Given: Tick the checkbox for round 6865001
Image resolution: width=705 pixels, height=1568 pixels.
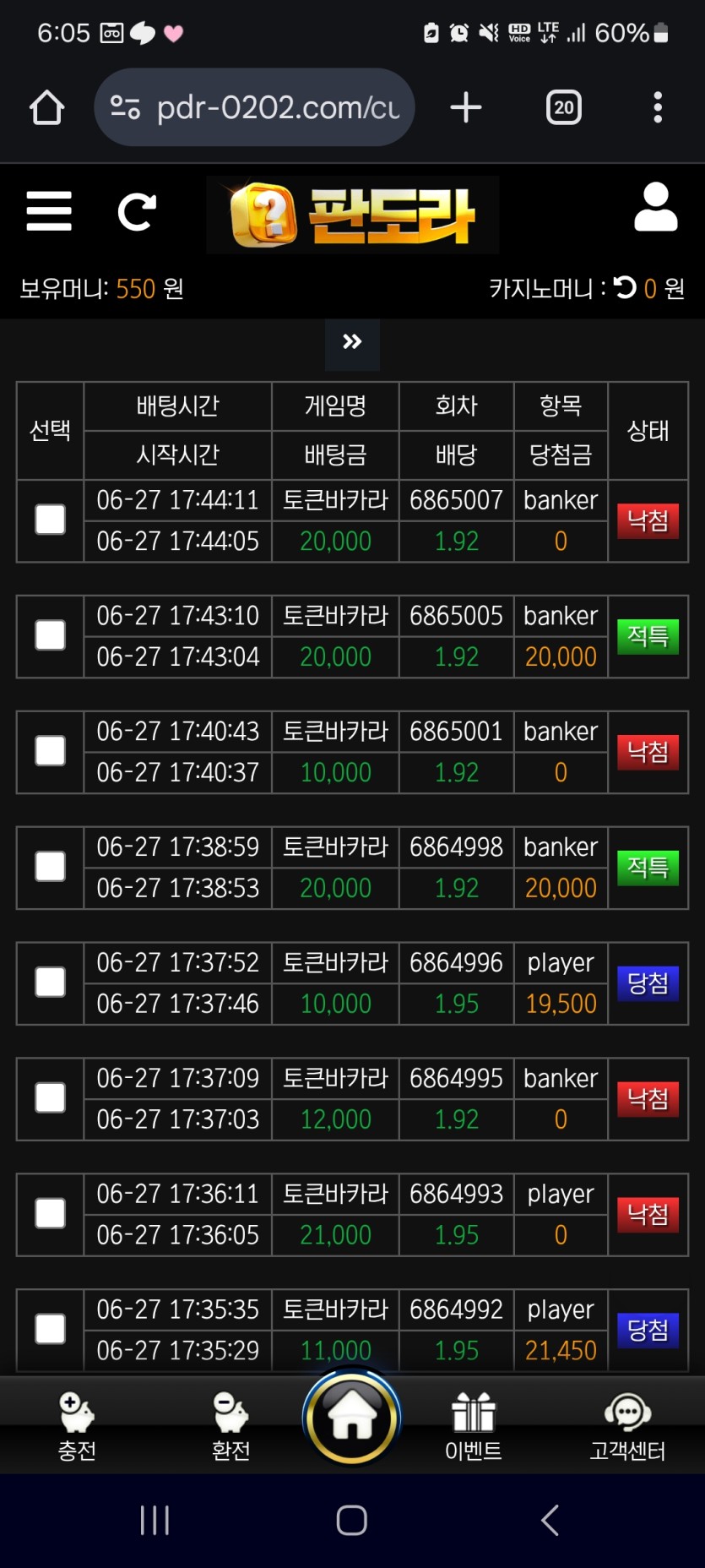Looking at the screenshot, I should click(51, 751).
